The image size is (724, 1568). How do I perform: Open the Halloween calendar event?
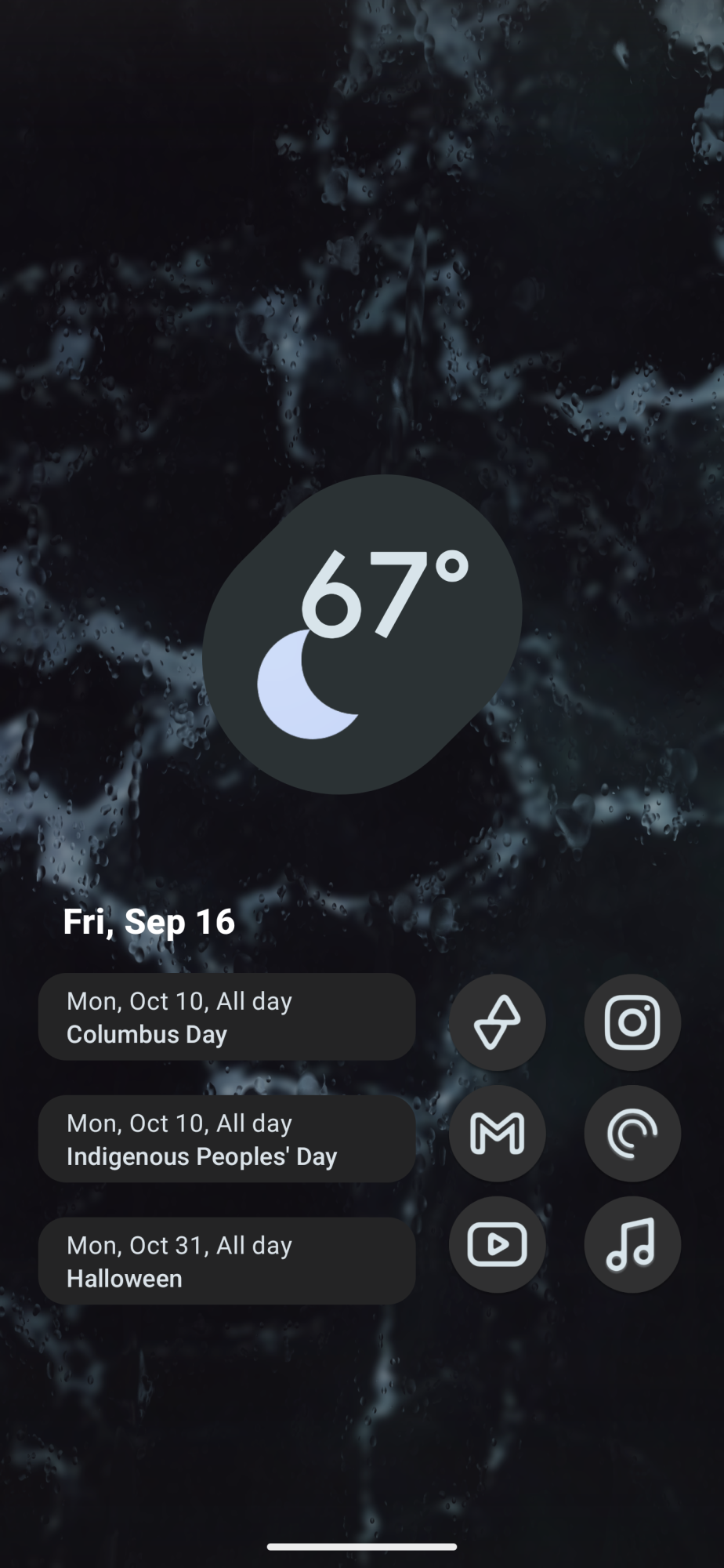tap(226, 1261)
